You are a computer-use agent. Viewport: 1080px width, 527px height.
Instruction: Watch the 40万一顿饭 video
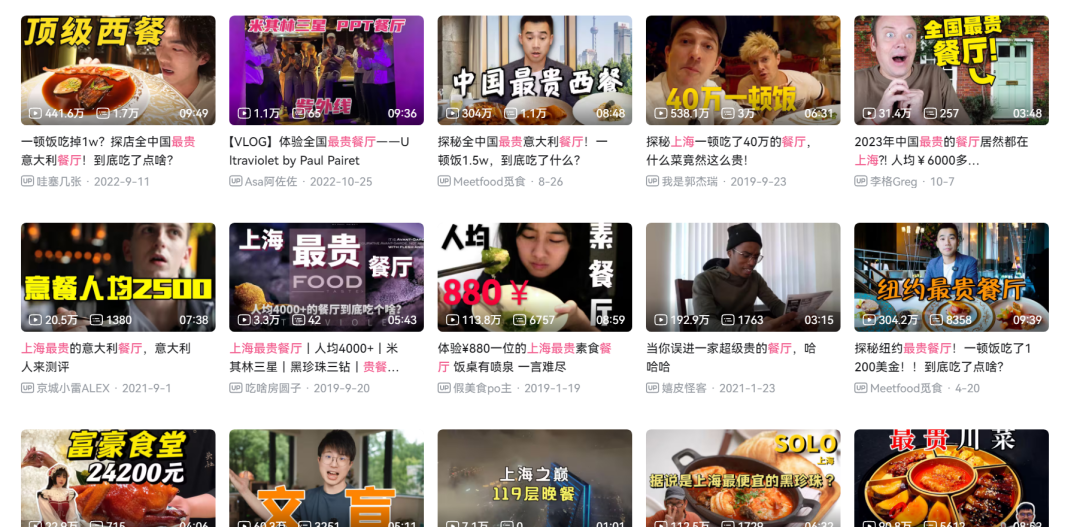point(742,70)
